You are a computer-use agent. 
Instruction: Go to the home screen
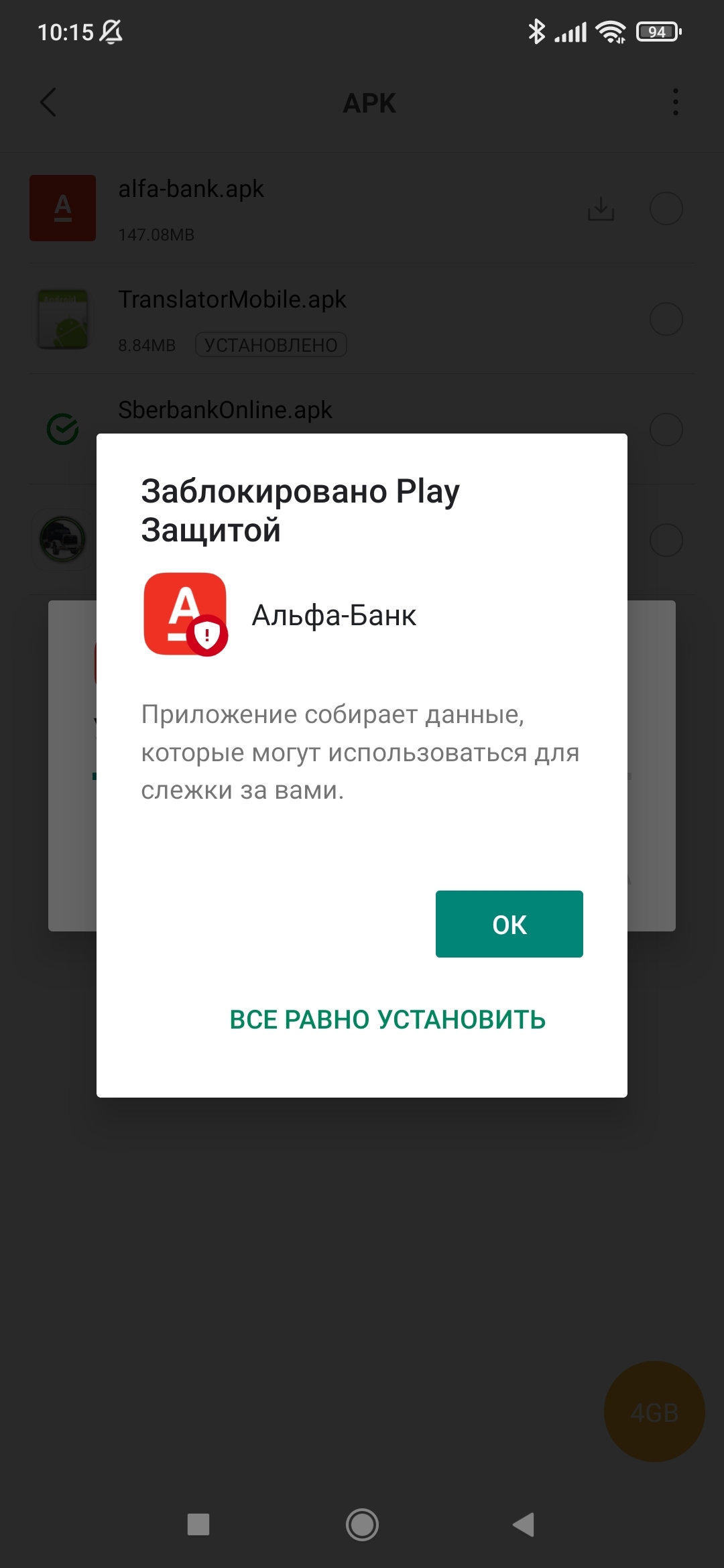tap(362, 1524)
